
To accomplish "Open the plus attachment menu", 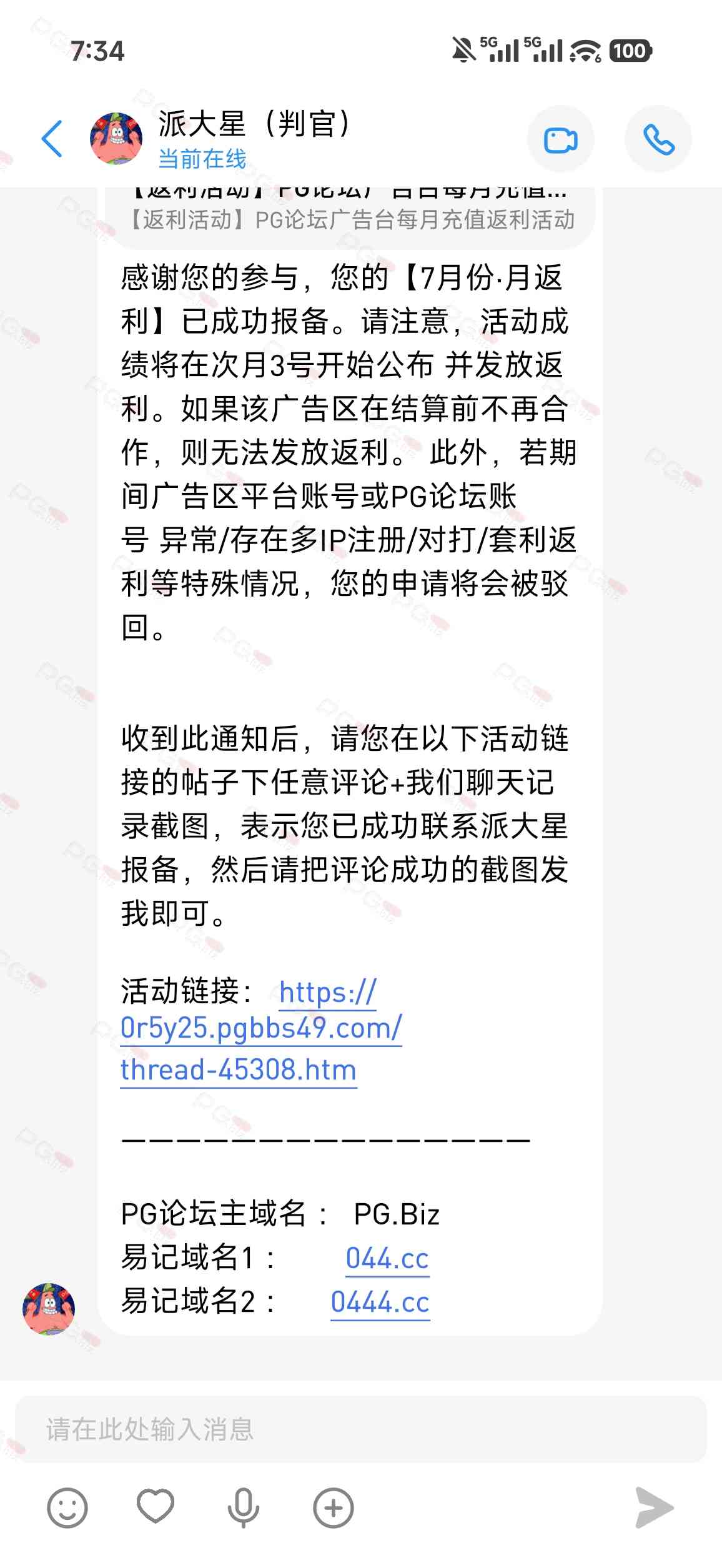I will (333, 1508).
